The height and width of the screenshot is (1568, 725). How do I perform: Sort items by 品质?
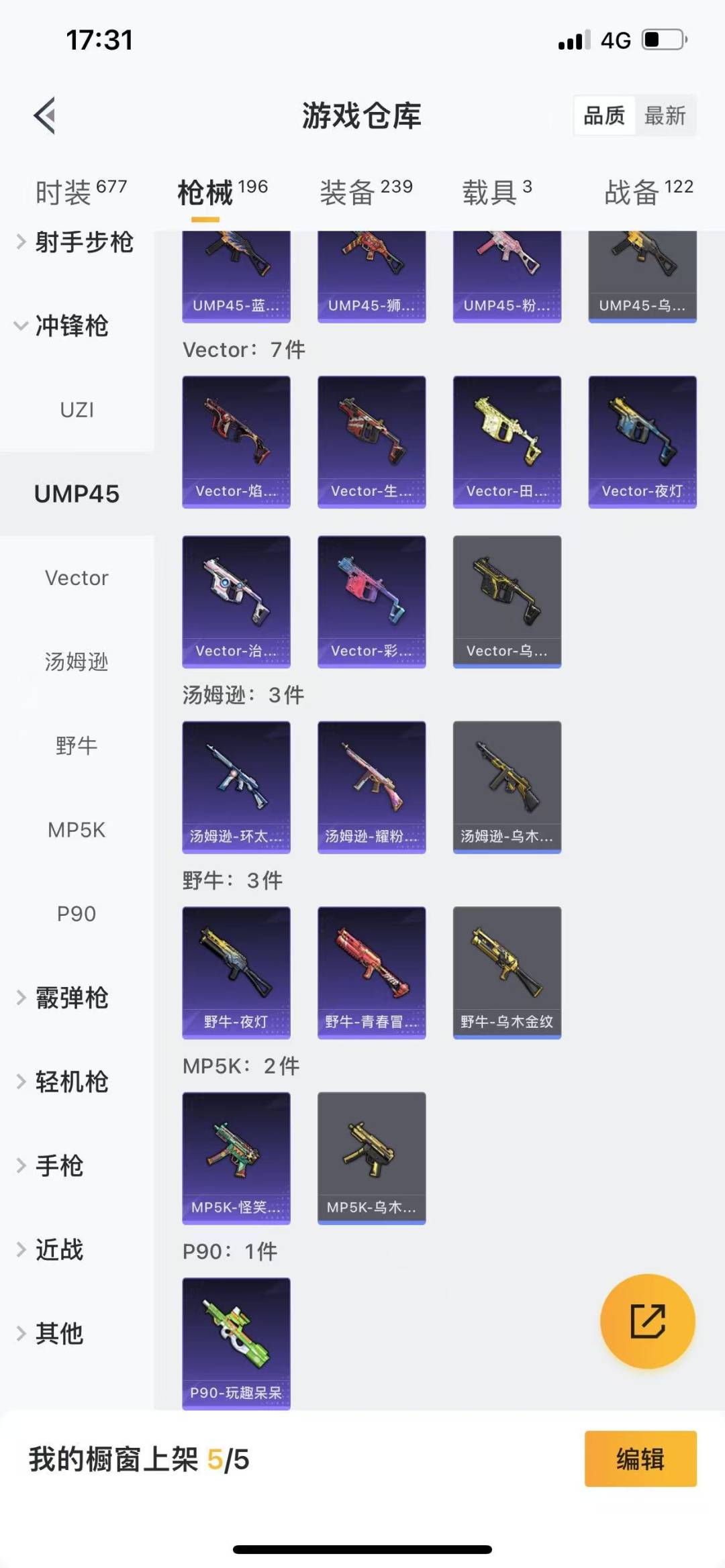click(x=604, y=115)
